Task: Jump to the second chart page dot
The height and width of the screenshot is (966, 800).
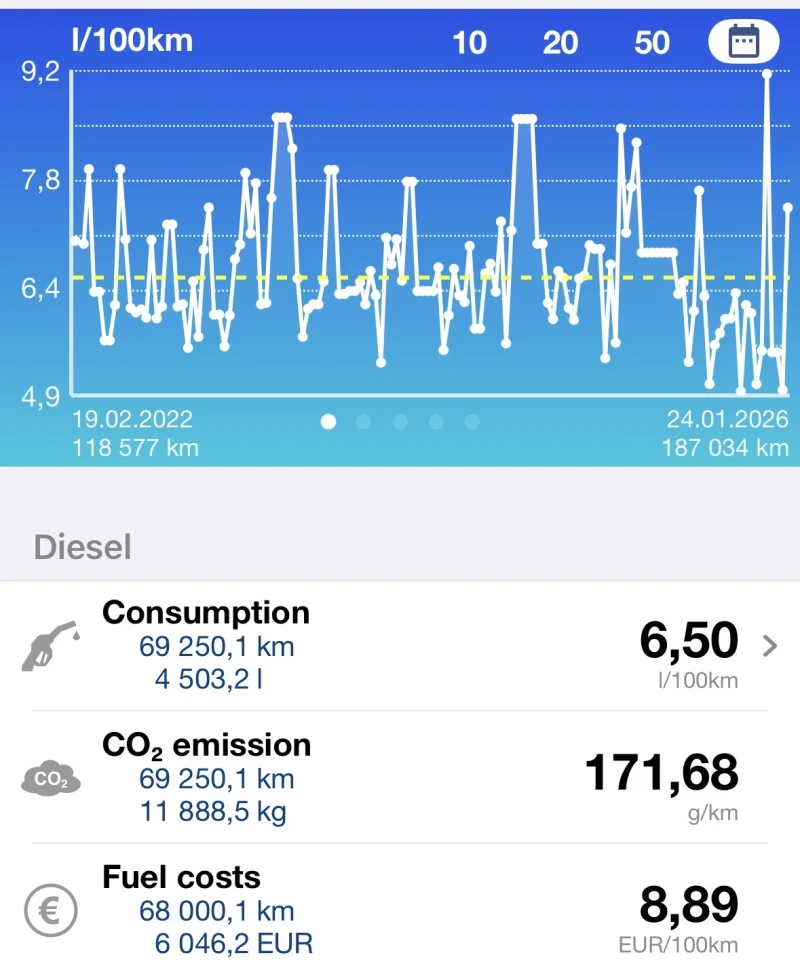Action: [x=364, y=422]
